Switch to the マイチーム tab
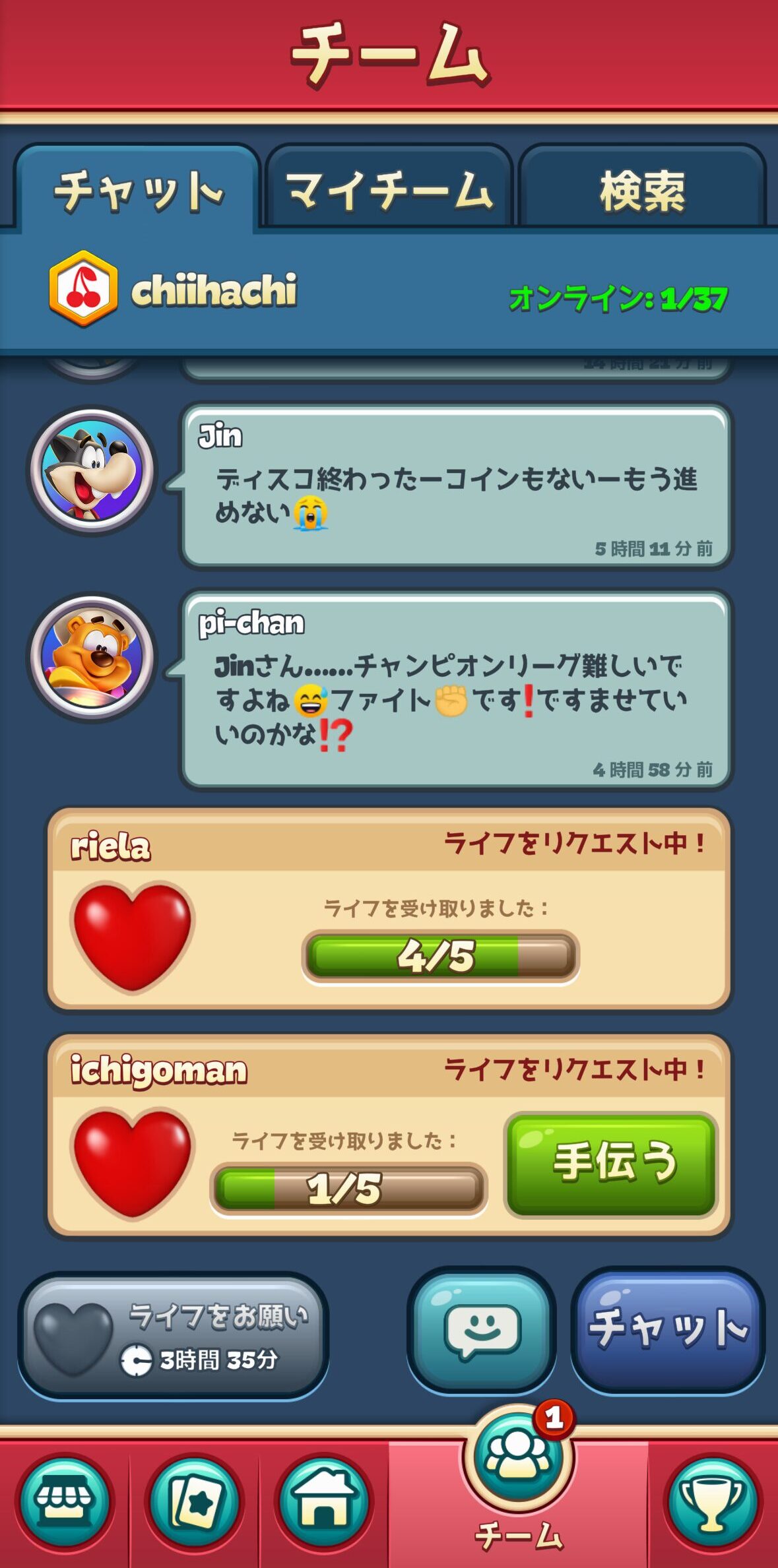This screenshot has width=778, height=1568. tap(389, 190)
